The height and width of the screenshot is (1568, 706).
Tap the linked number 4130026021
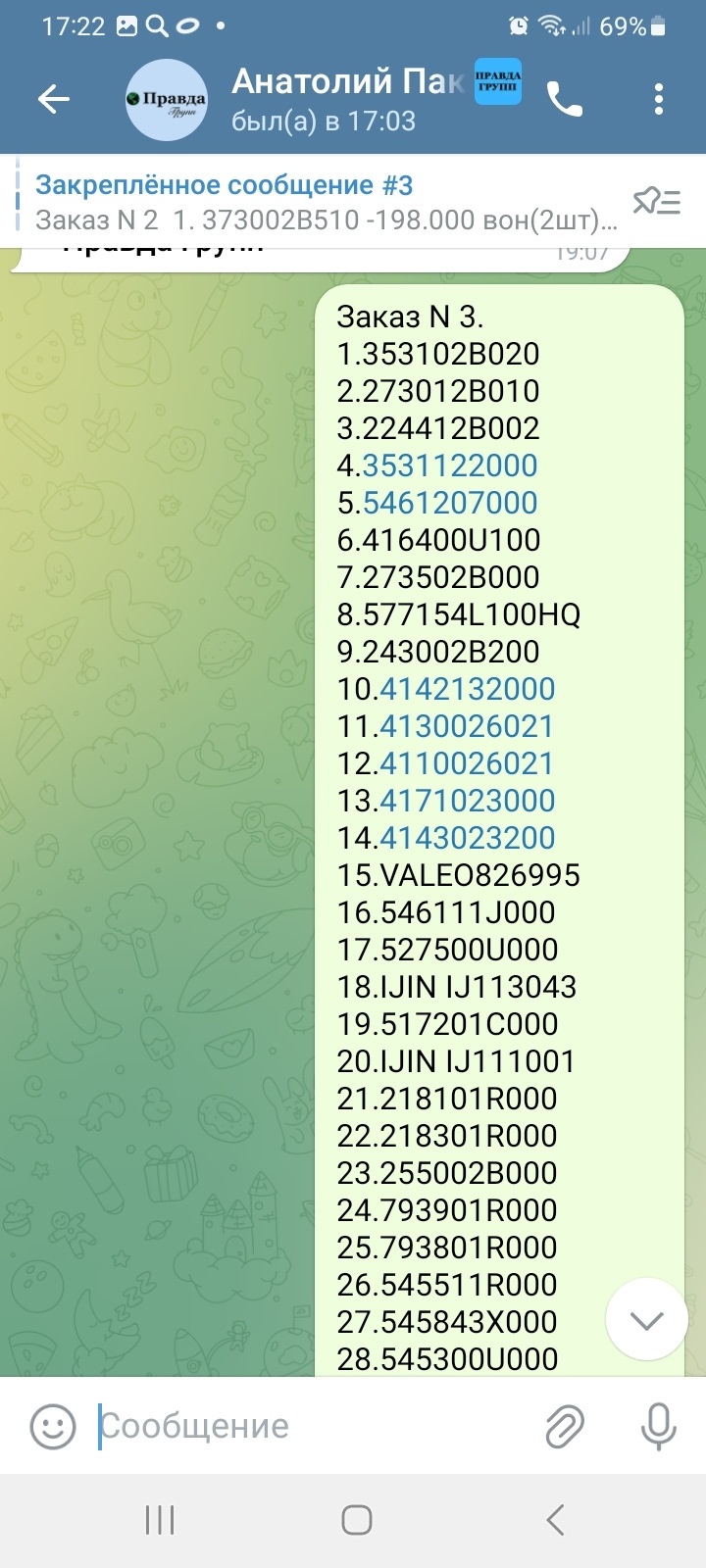click(x=466, y=726)
